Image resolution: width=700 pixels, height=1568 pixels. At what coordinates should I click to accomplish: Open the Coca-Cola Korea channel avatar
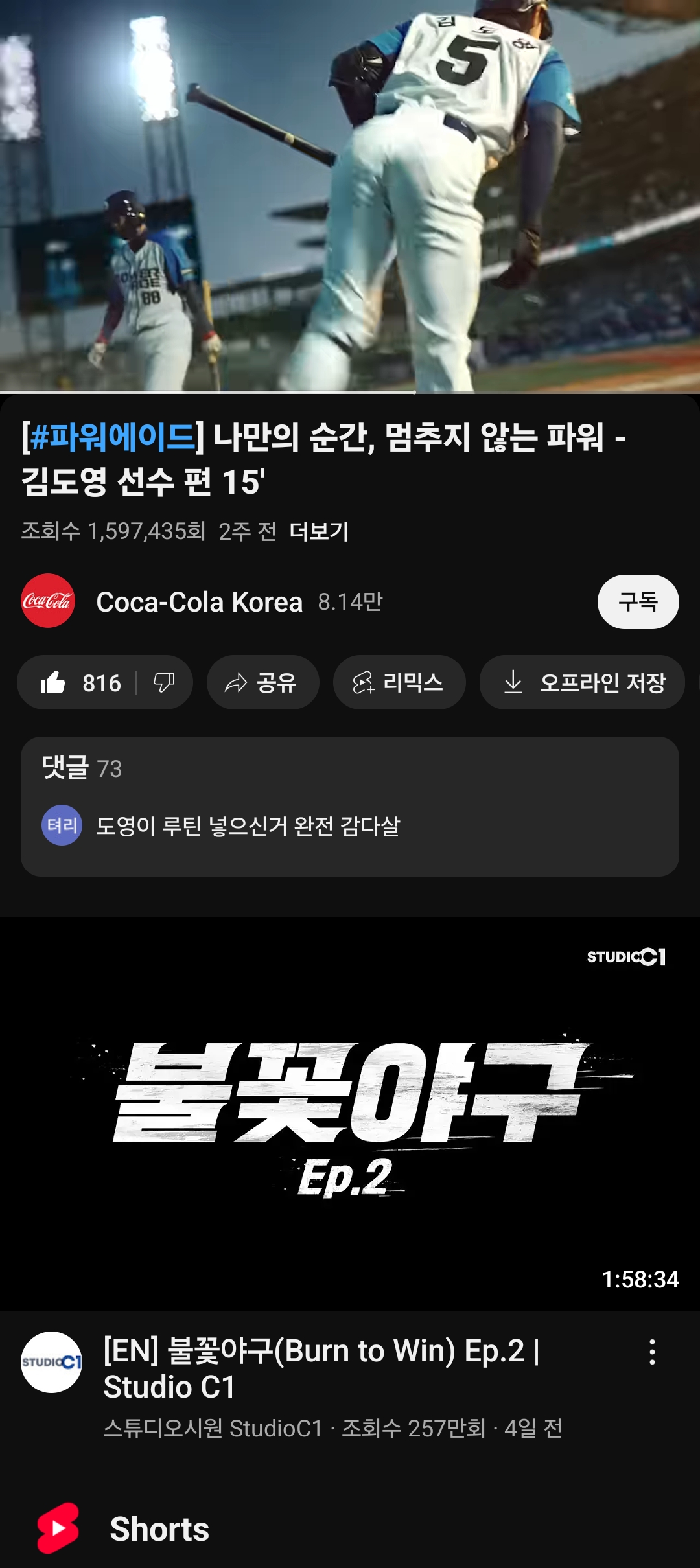pyautogui.click(x=48, y=601)
